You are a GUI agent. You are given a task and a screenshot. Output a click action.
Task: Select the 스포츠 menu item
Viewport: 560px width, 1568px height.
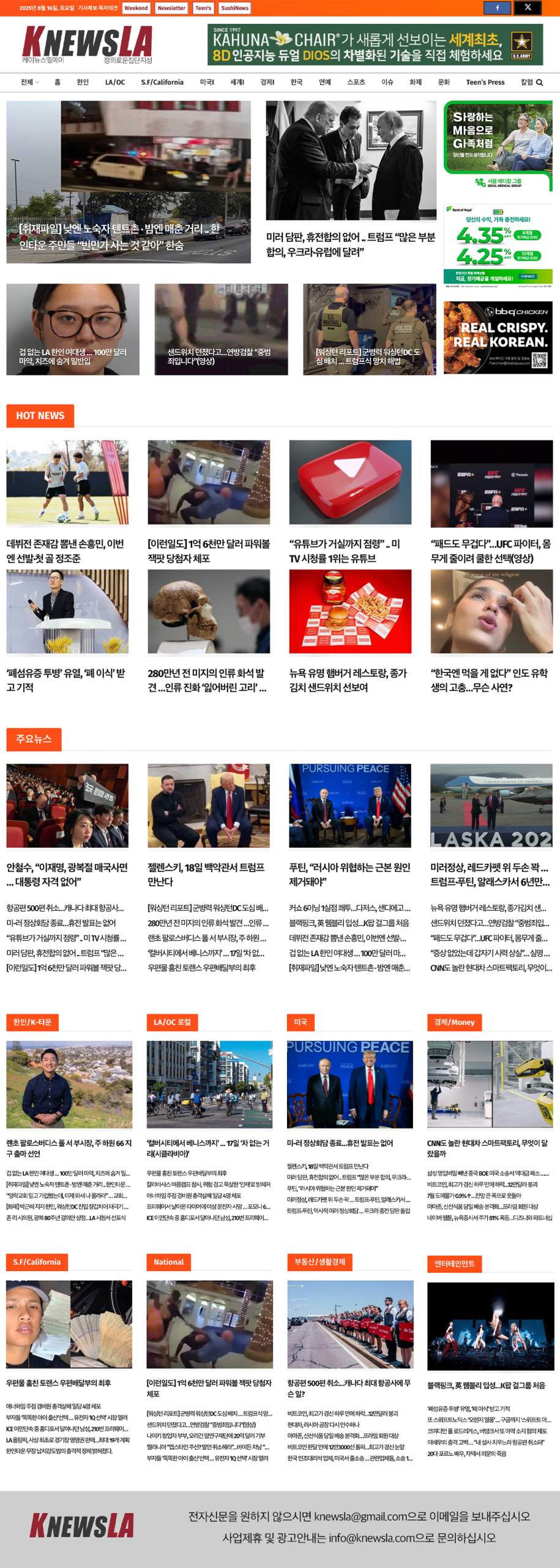(x=356, y=82)
